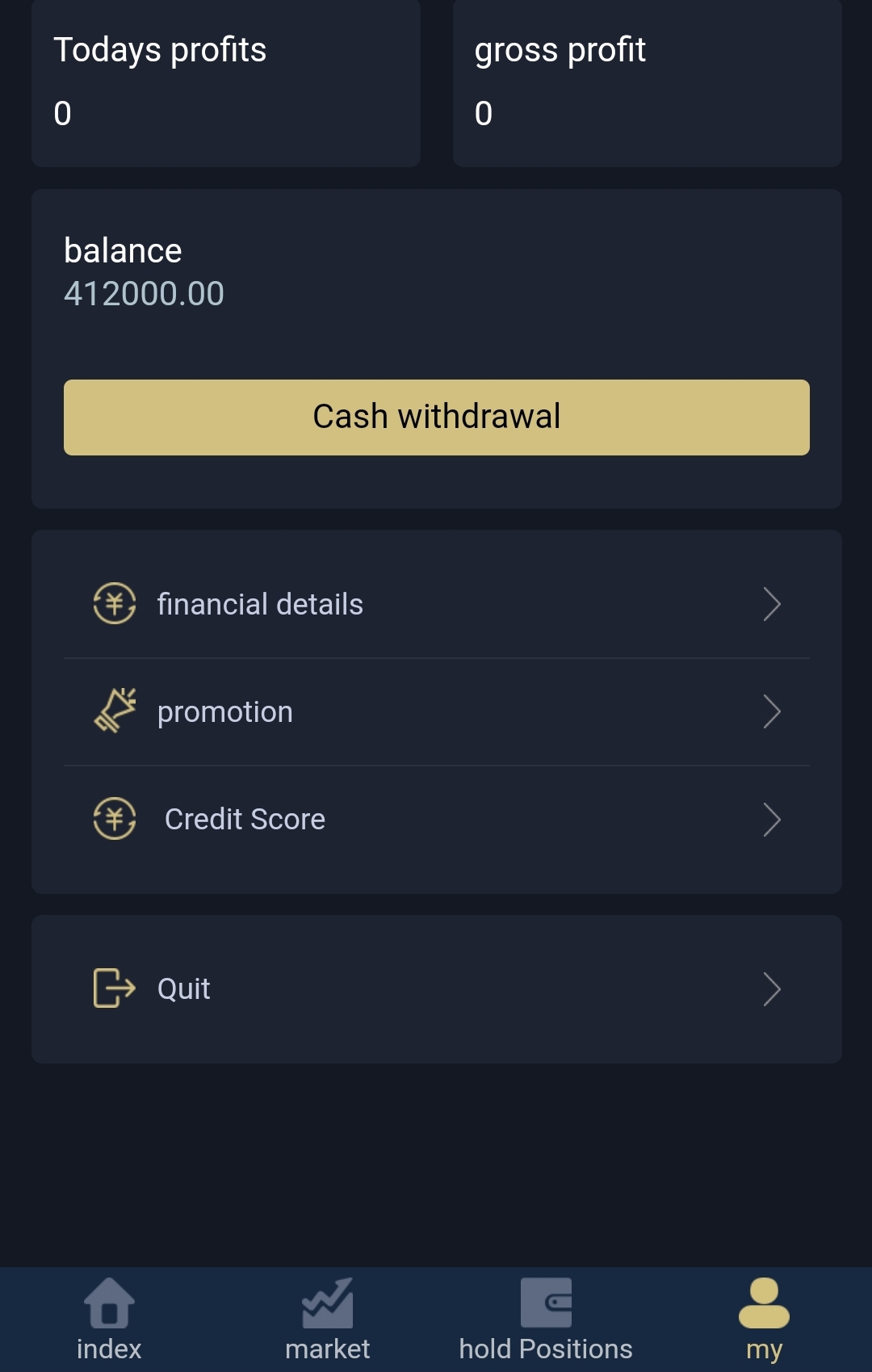Open the promotion row
This screenshot has height=1372, width=872.
[x=436, y=712]
